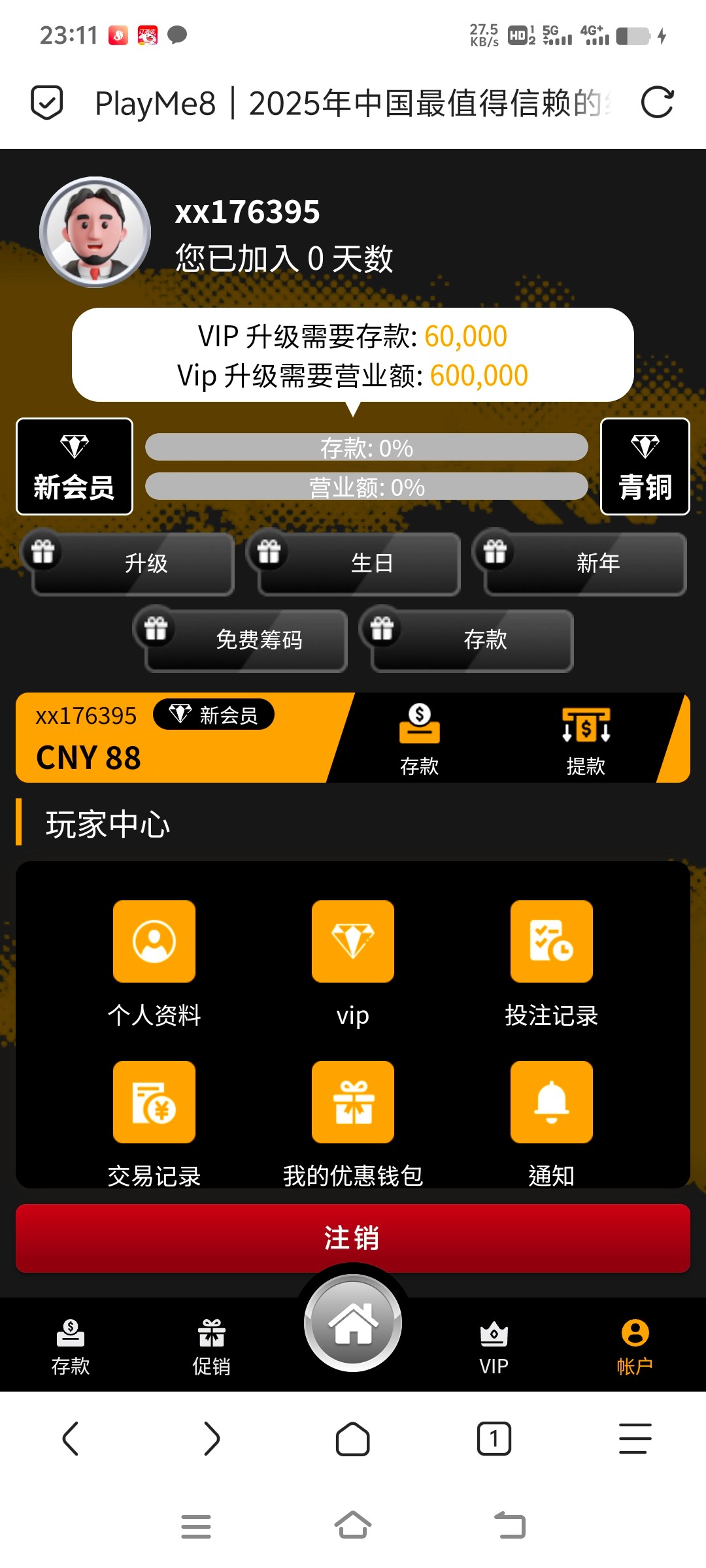Open the 通知 notification bell icon

[552, 1102]
